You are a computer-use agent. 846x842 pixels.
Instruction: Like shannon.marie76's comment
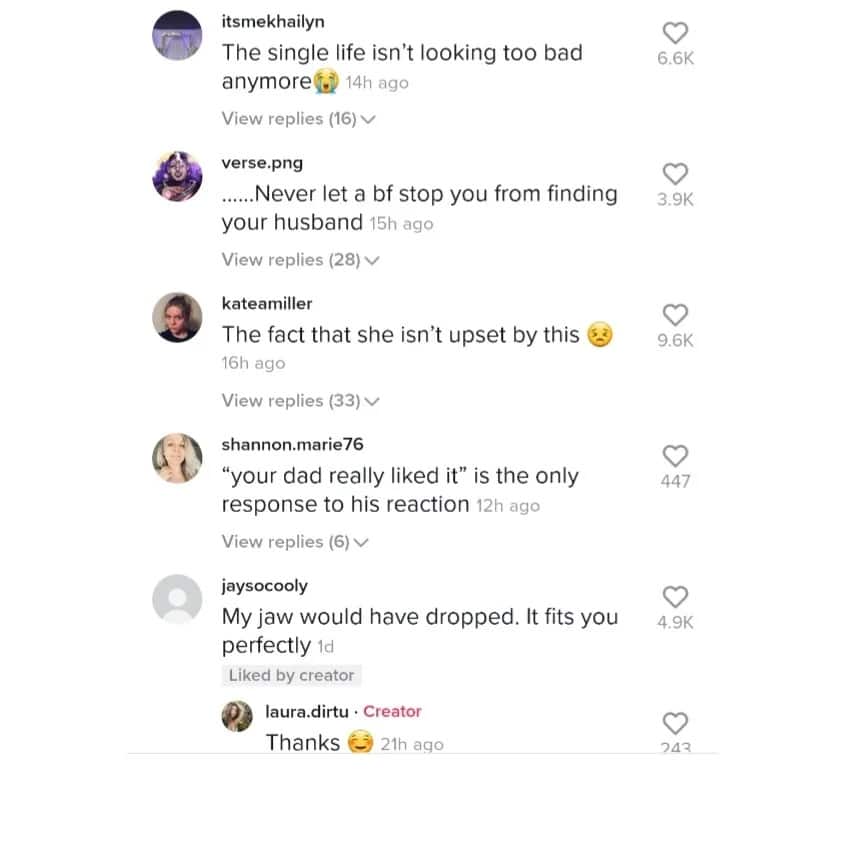pyautogui.click(x=676, y=456)
